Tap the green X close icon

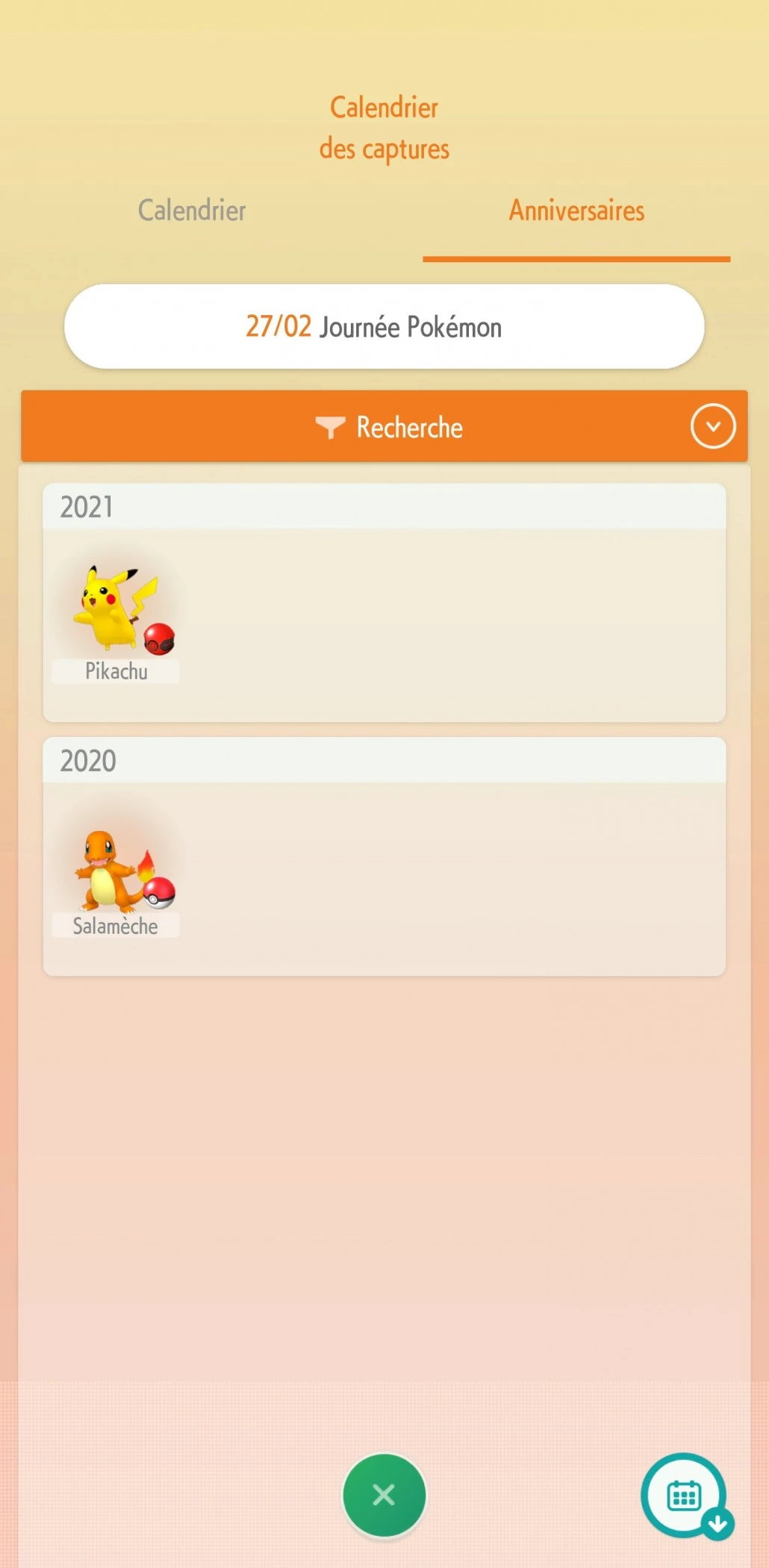(384, 1495)
